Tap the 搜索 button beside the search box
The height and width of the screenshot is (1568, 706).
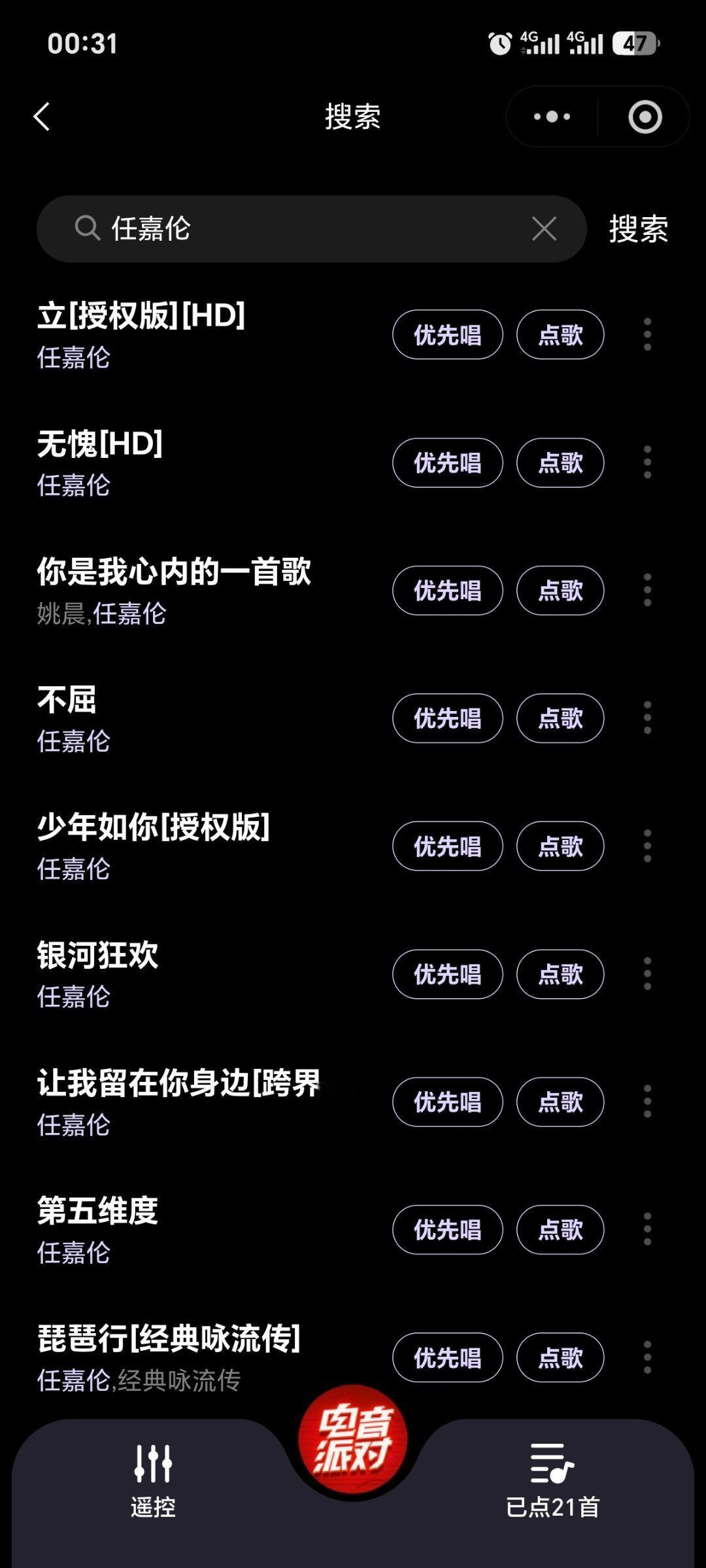click(x=639, y=229)
